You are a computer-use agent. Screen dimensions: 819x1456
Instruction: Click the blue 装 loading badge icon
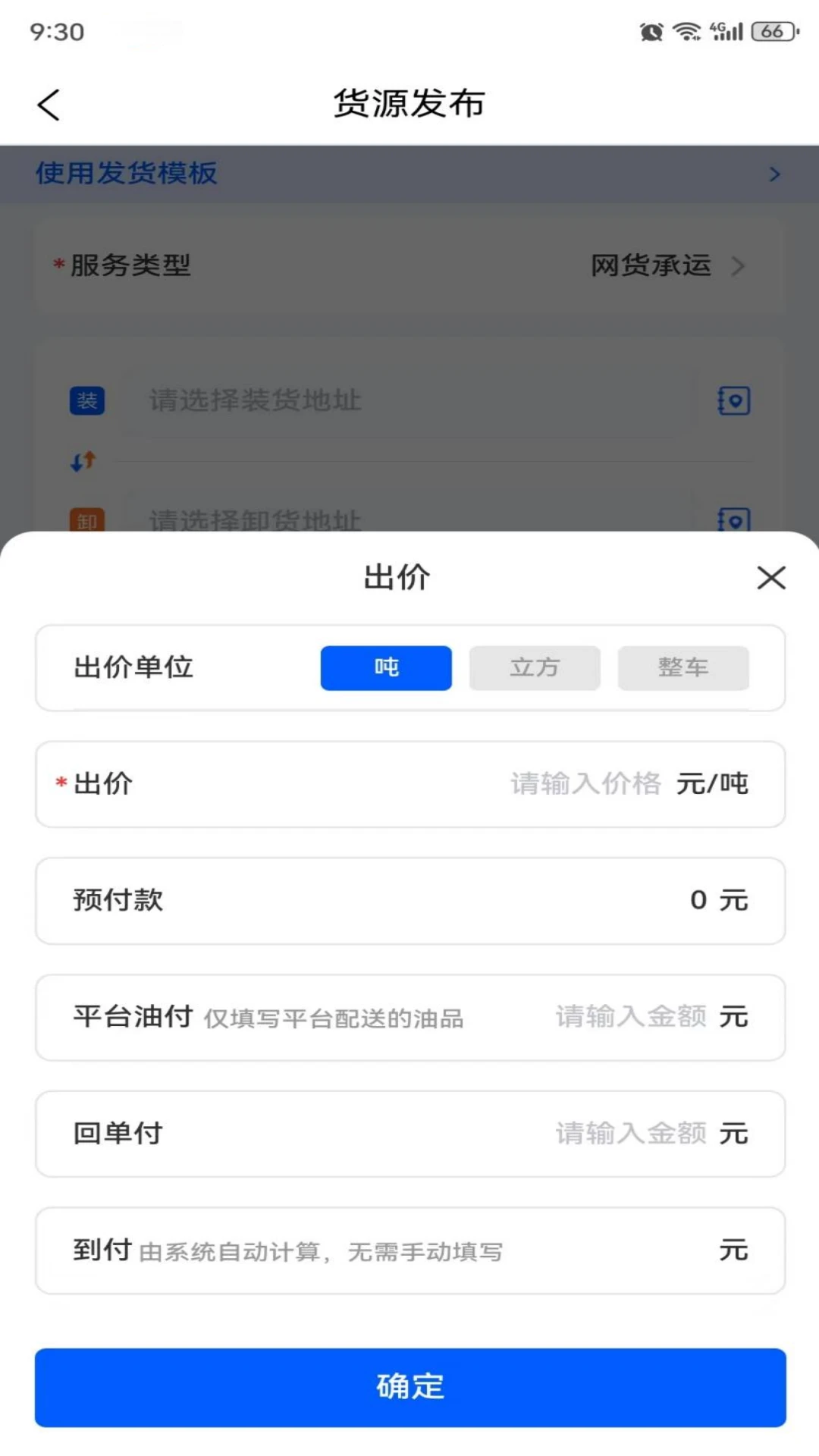[86, 401]
